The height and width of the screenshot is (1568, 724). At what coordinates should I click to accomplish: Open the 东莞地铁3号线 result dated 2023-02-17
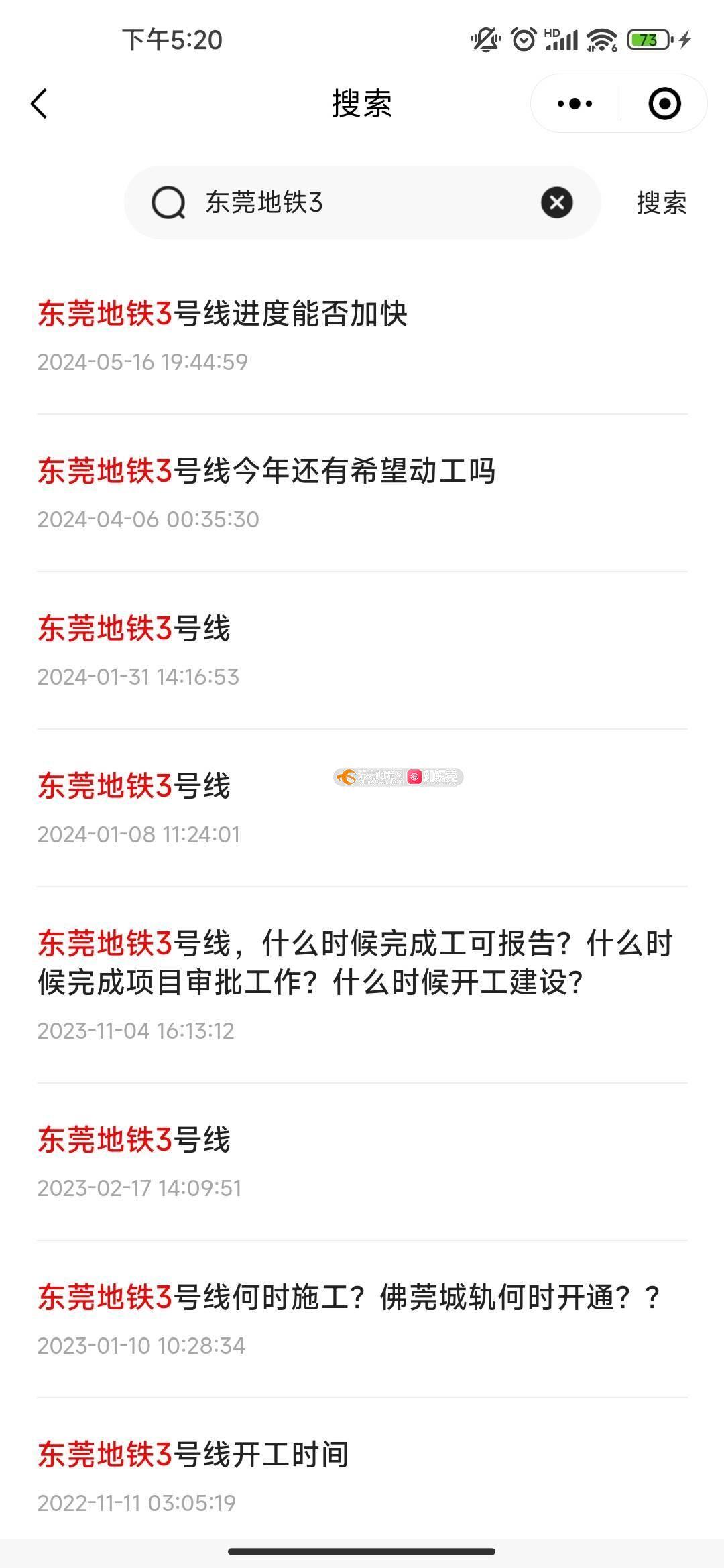point(362,1162)
